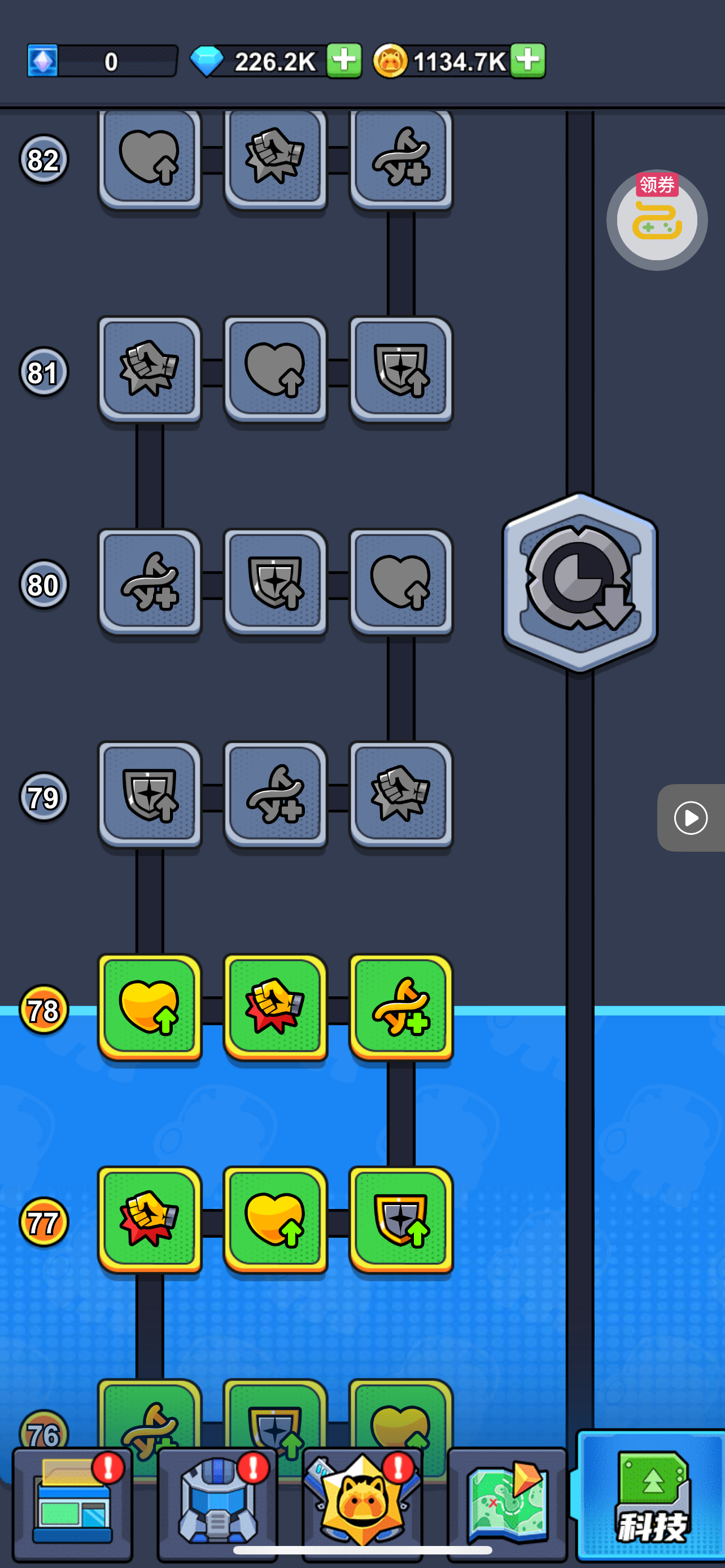Open level 77 shield upgrade node
The height and width of the screenshot is (1568, 725).
pos(400,1219)
